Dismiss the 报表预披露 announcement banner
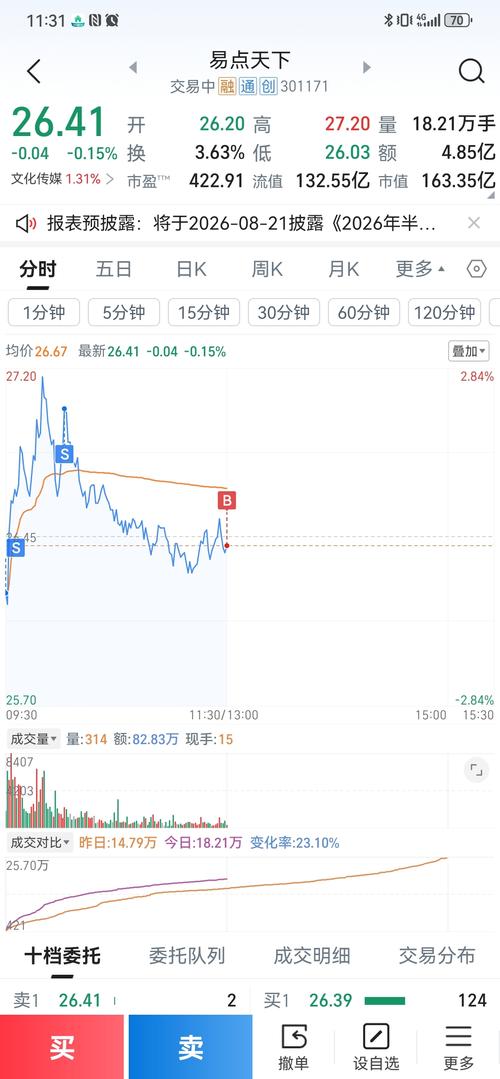The width and height of the screenshot is (500, 1079). [x=473, y=223]
